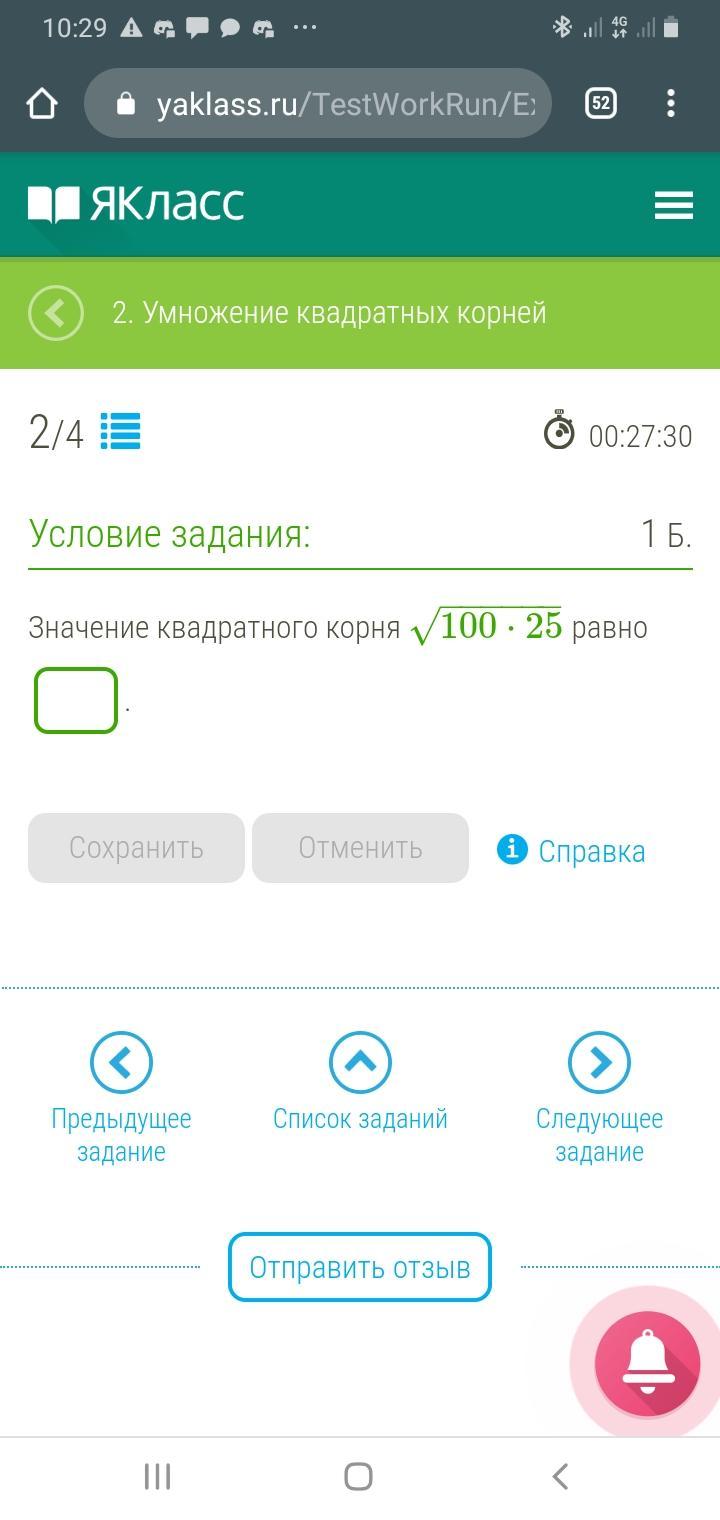Tap the yaklass.ru address bar
This screenshot has width=720, height=1520.
point(318,104)
